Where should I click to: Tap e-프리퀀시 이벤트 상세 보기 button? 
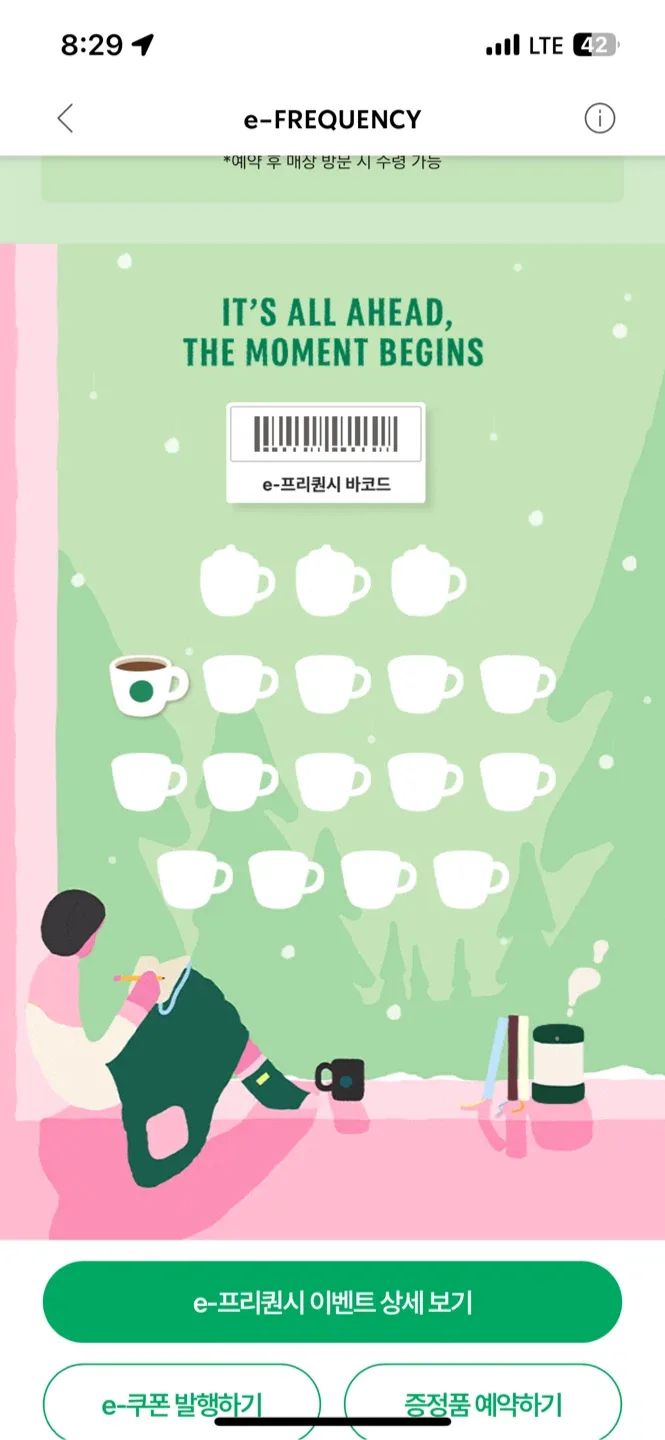(332, 1302)
